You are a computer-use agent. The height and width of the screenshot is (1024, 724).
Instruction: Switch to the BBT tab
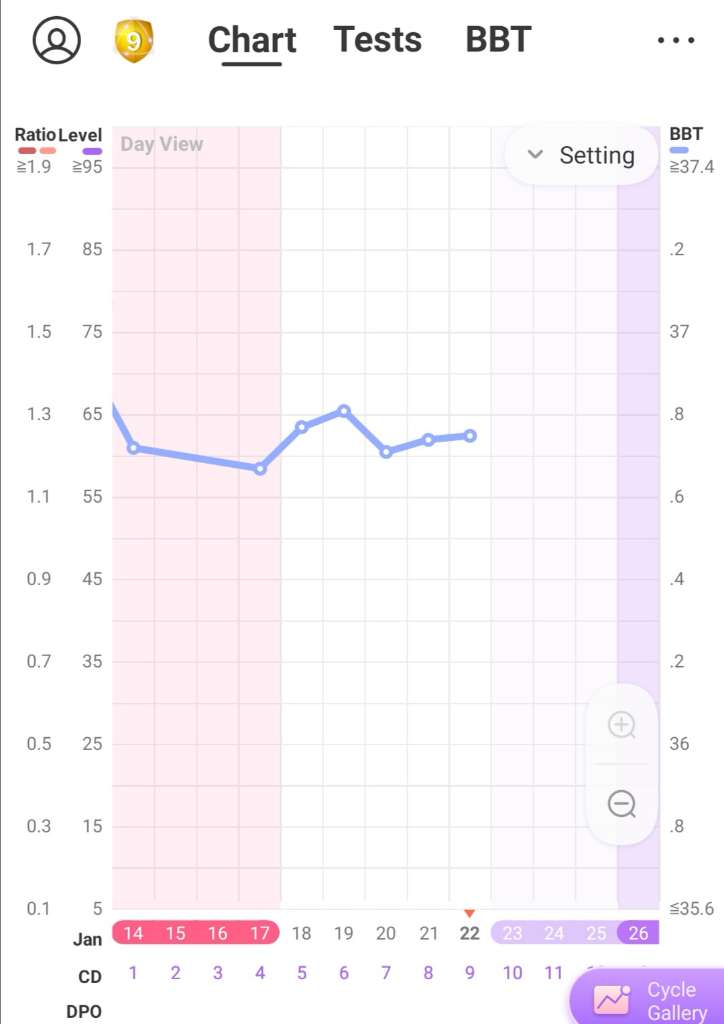click(498, 40)
